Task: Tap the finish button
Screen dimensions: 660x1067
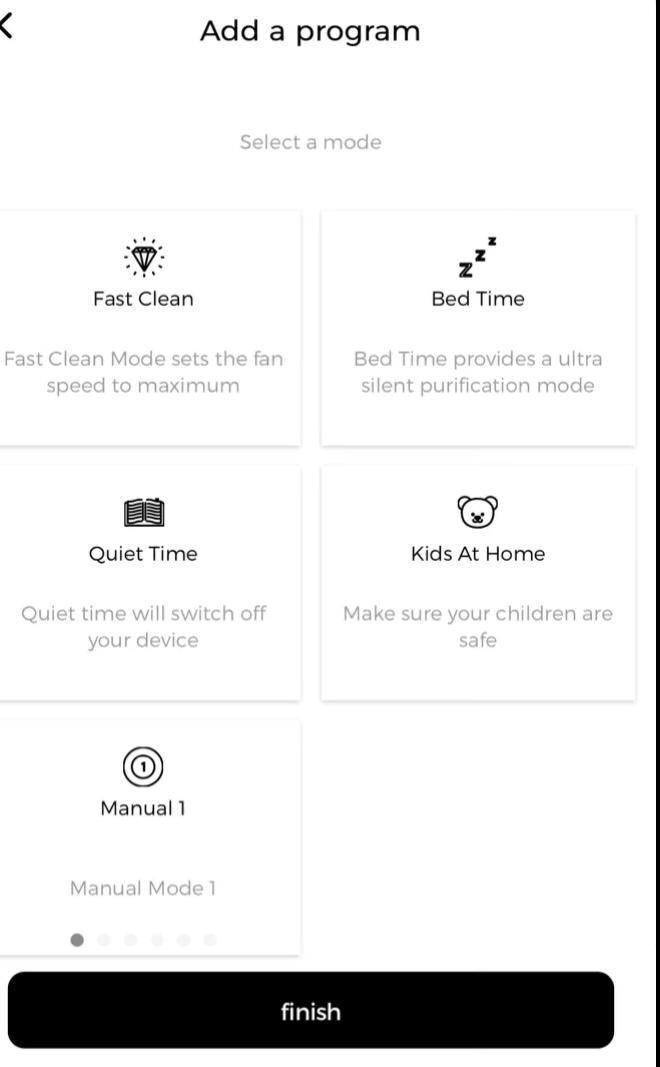Action: point(310,1011)
